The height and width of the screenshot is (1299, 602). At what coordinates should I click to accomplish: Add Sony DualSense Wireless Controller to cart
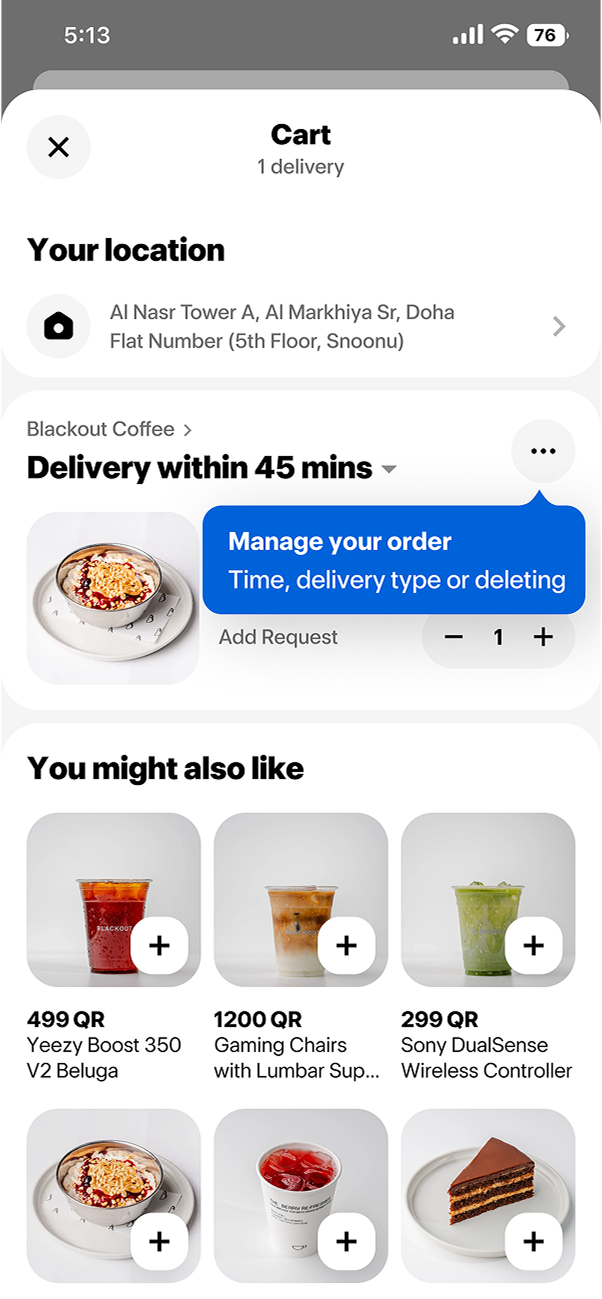tap(533, 945)
